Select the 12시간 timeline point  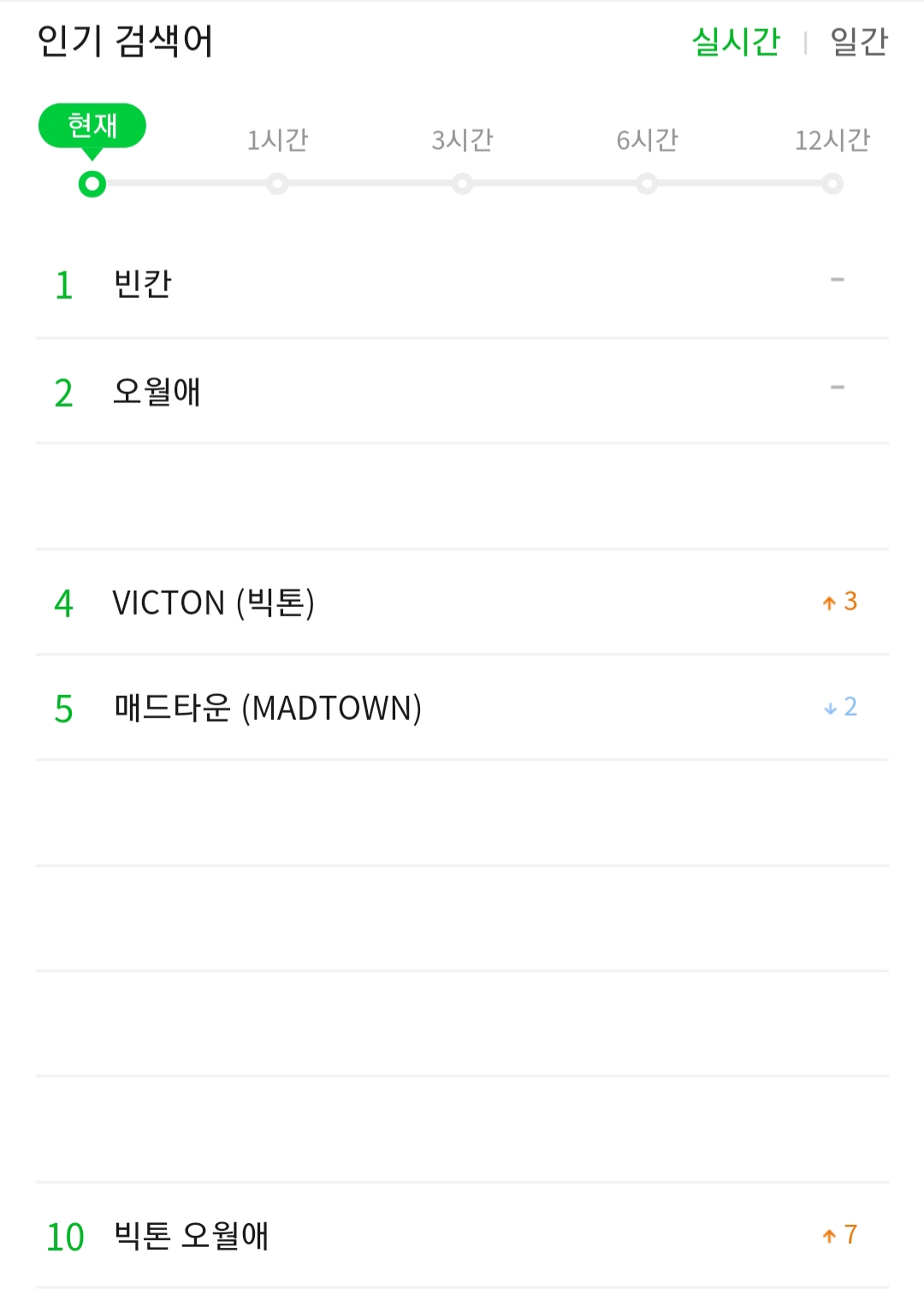tap(832, 183)
